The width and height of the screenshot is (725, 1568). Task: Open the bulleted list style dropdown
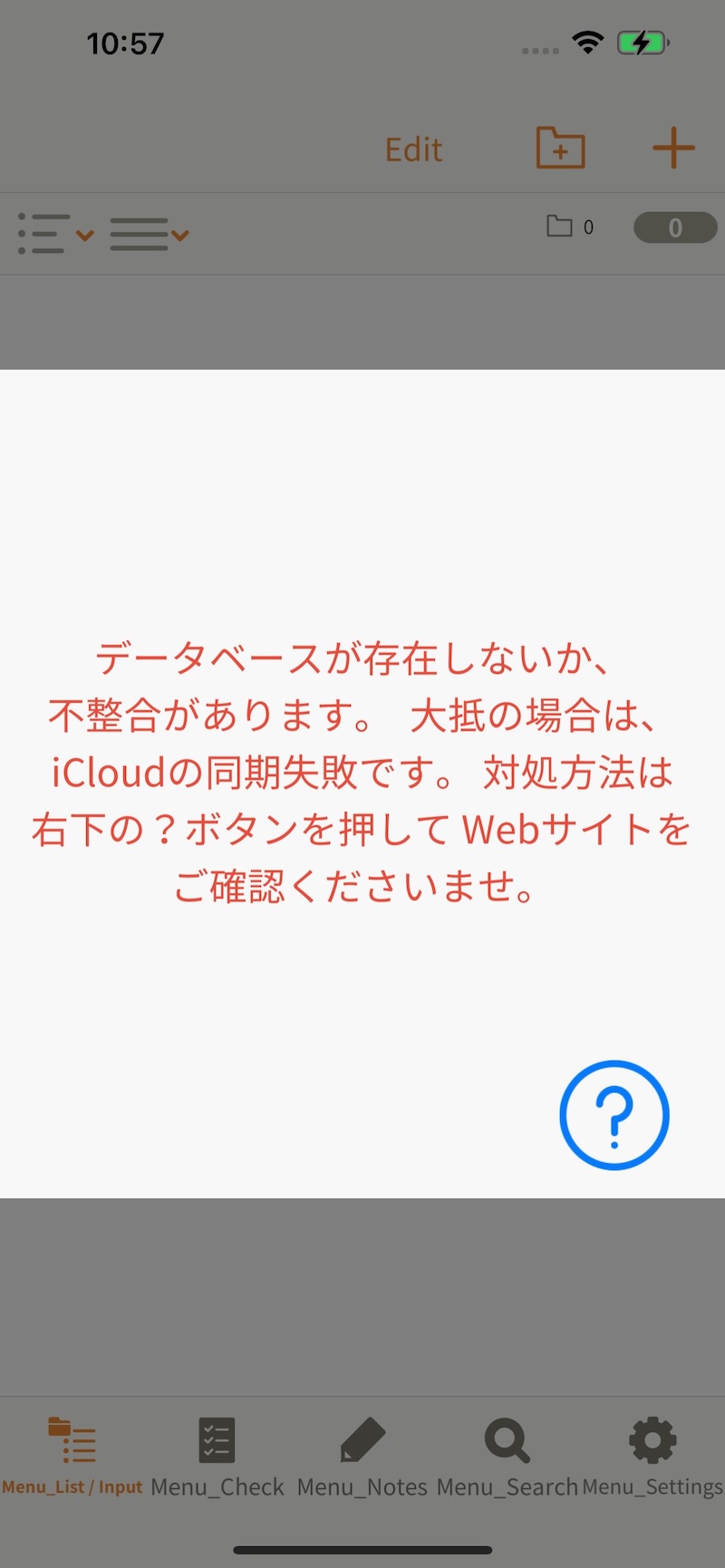pos(56,234)
